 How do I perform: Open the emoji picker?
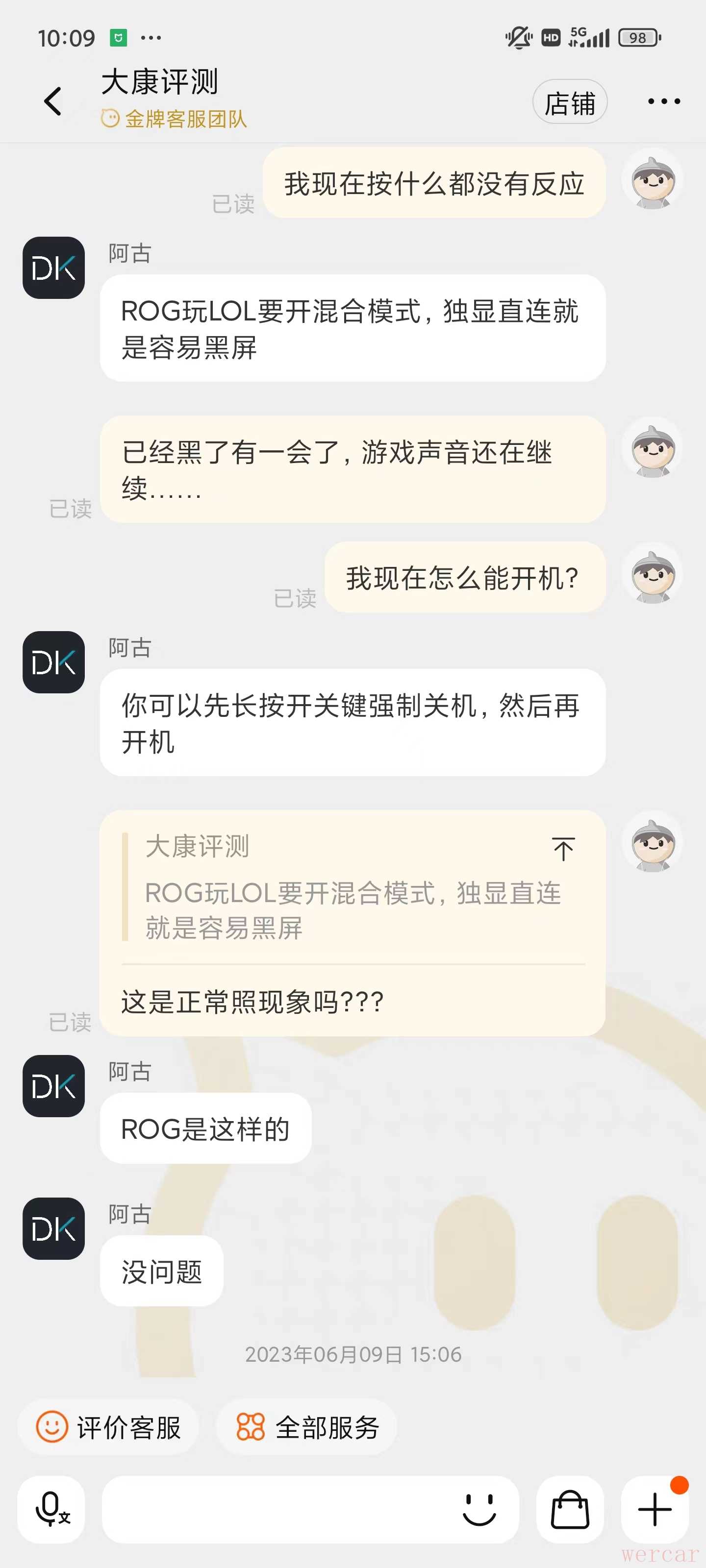tap(479, 1509)
